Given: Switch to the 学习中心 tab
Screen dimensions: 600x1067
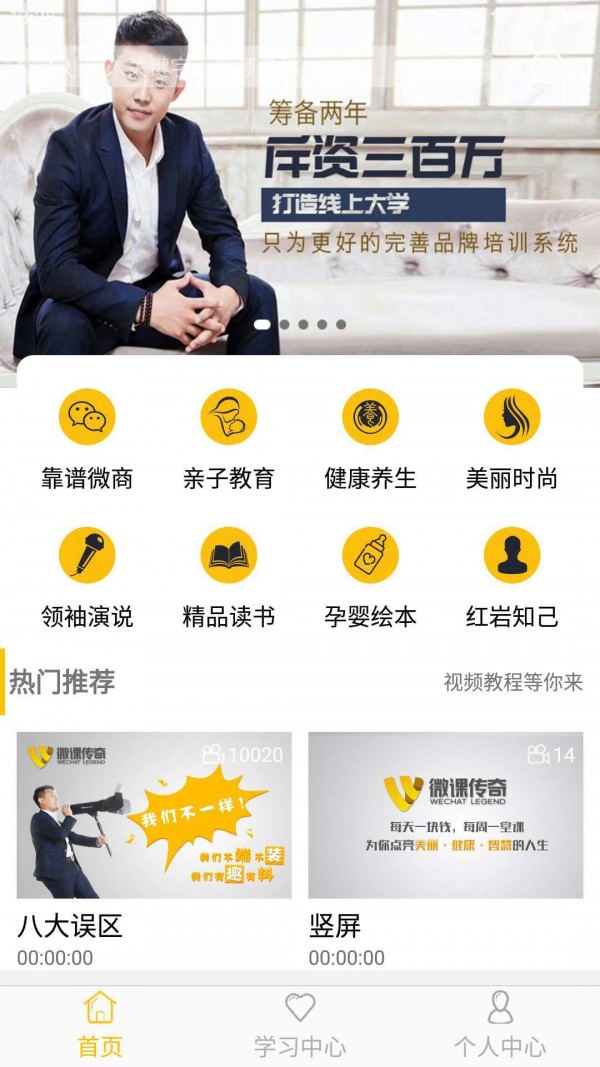Looking at the screenshot, I should coord(300,1025).
